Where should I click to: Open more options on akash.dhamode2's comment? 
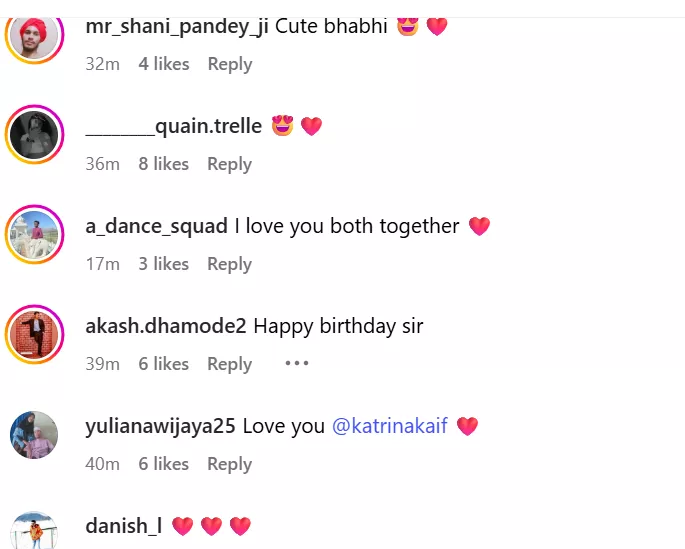[297, 364]
